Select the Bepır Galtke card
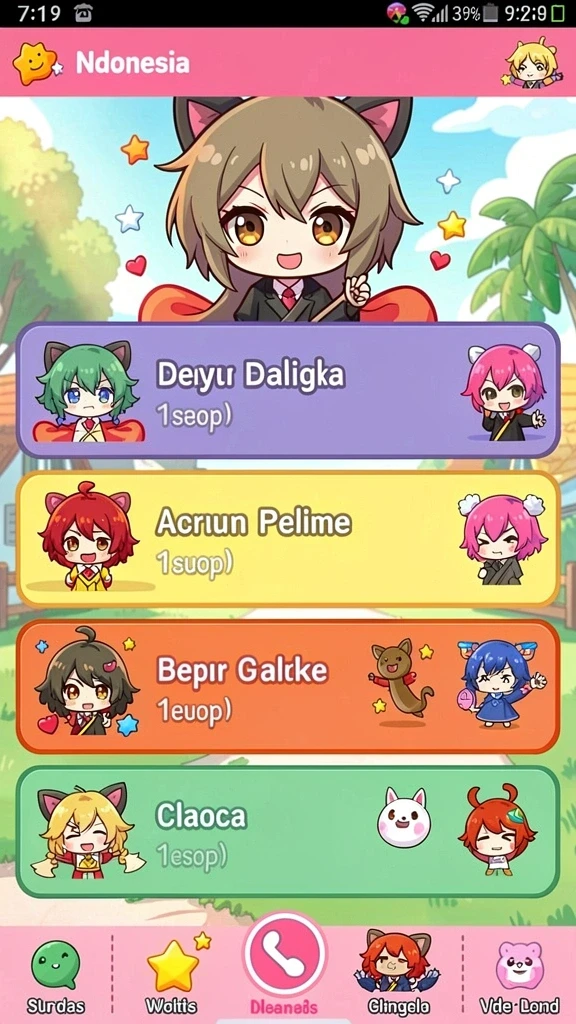 [x=288, y=686]
